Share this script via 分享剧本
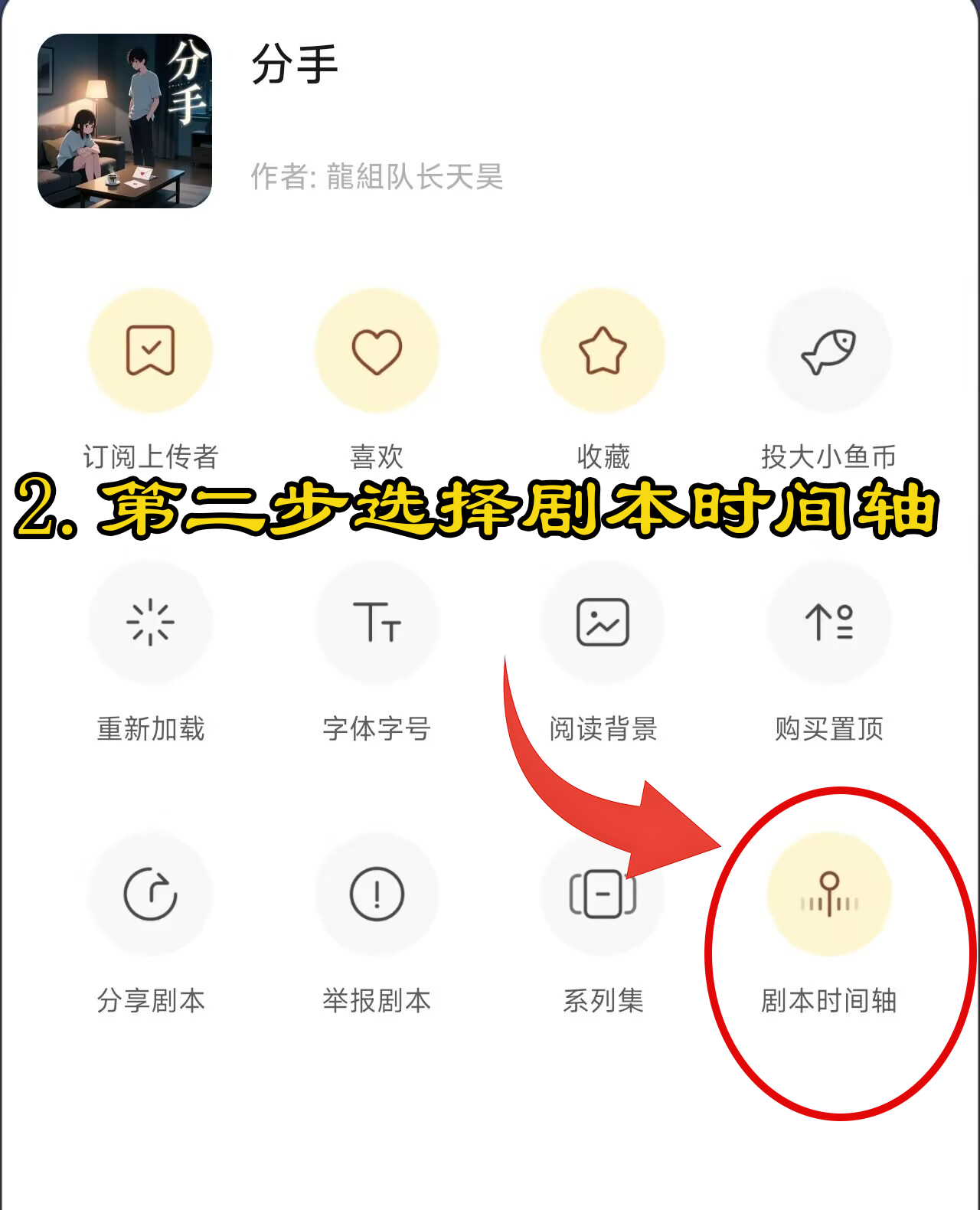Viewport: 980px width, 1210px height. pos(150,894)
